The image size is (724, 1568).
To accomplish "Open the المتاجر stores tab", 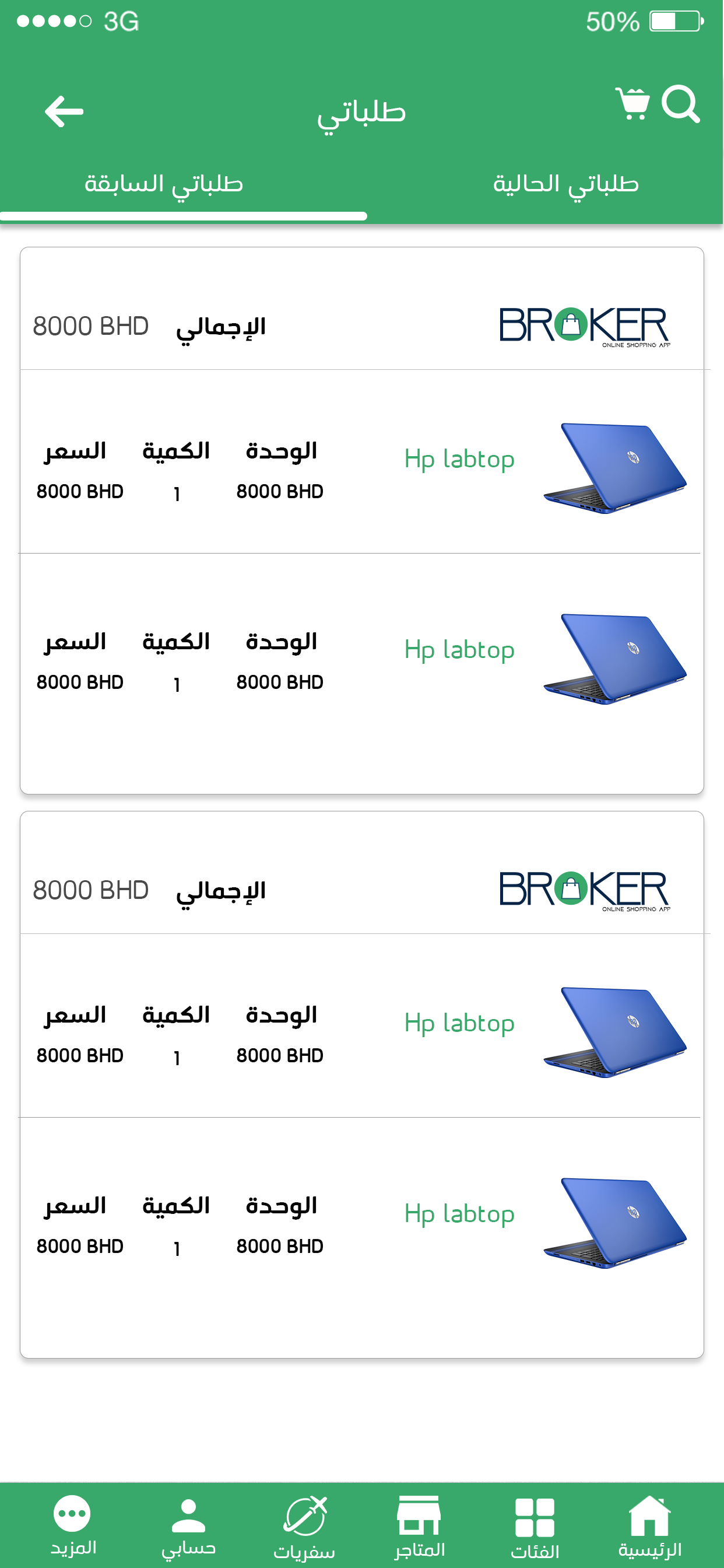I will (419, 1525).
